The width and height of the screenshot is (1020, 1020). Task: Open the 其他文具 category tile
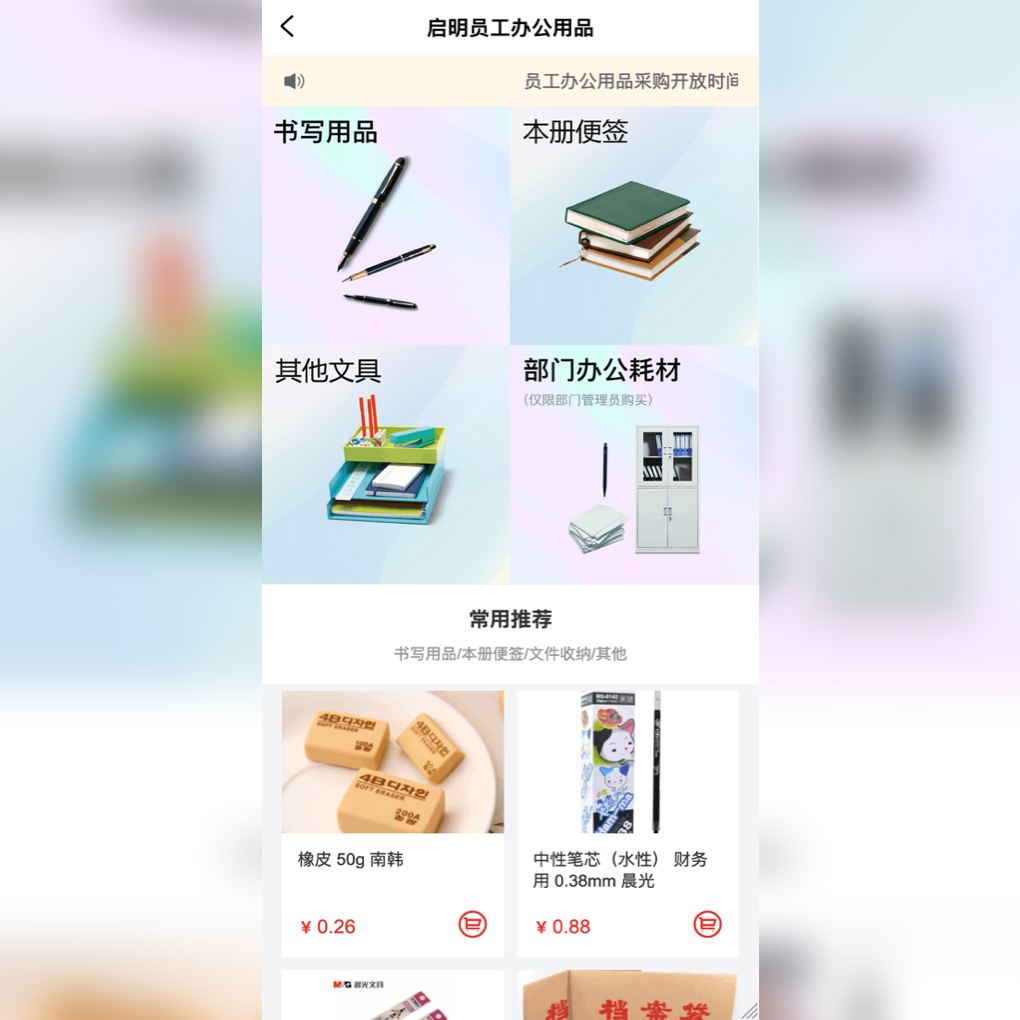(386, 465)
